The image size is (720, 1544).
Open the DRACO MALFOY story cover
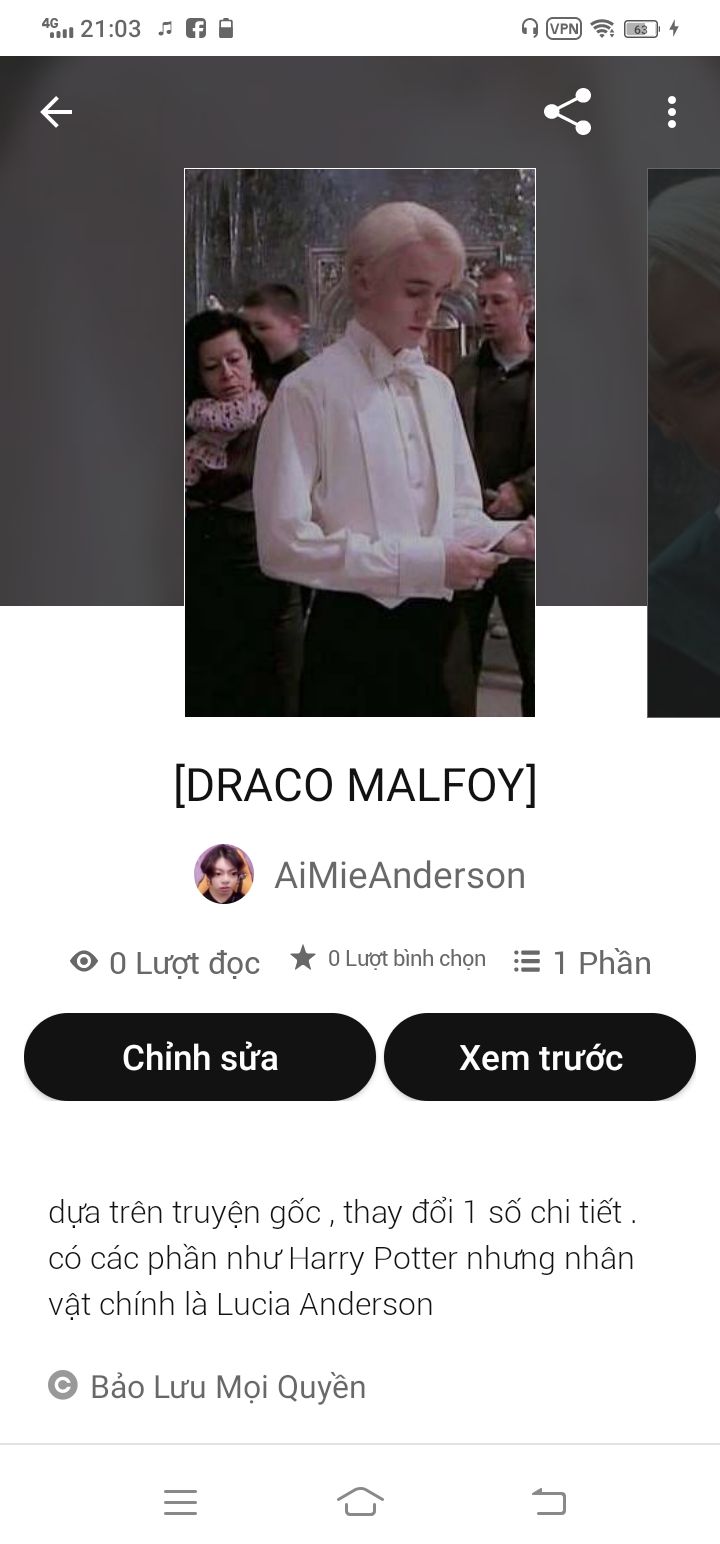tap(360, 442)
